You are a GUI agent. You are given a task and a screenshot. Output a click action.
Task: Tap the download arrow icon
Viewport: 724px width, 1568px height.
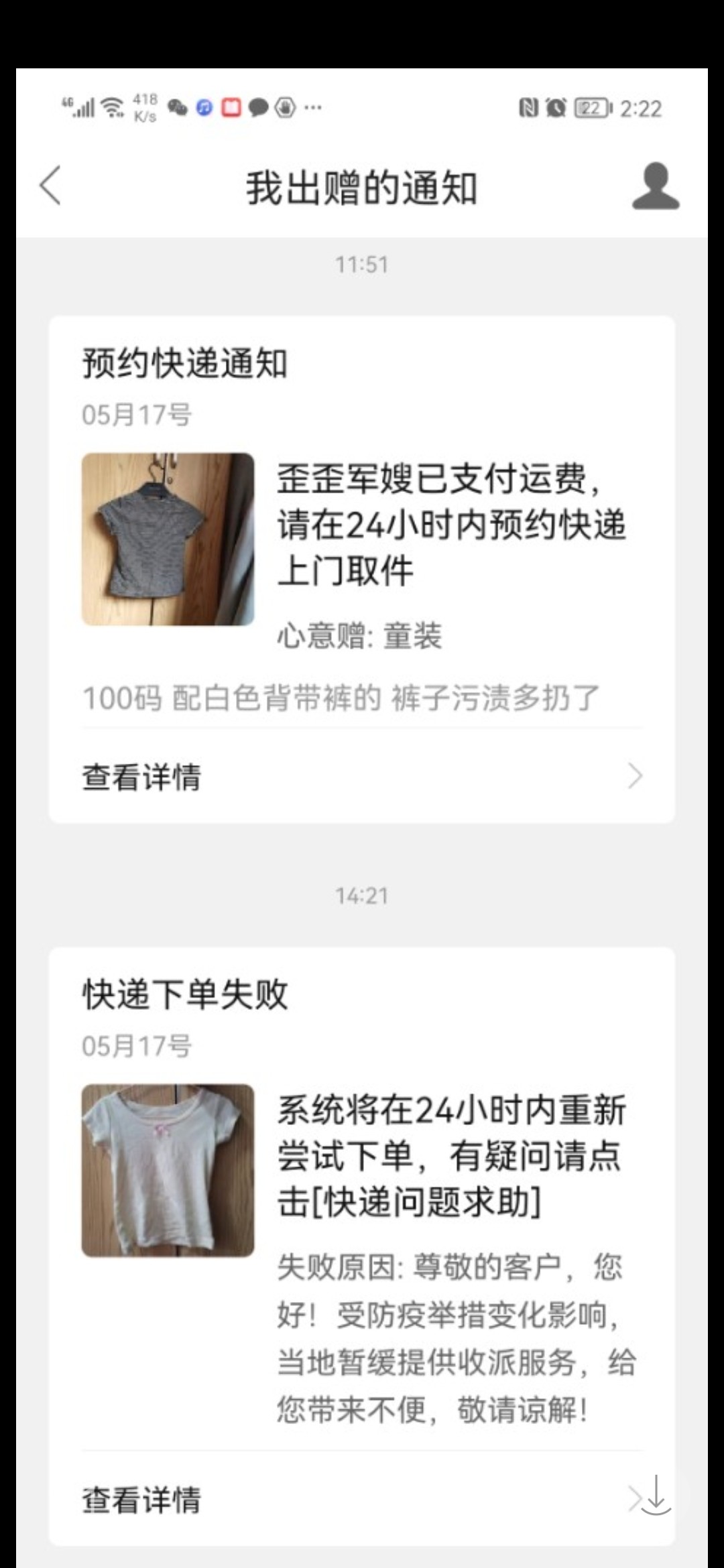point(656,1495)
